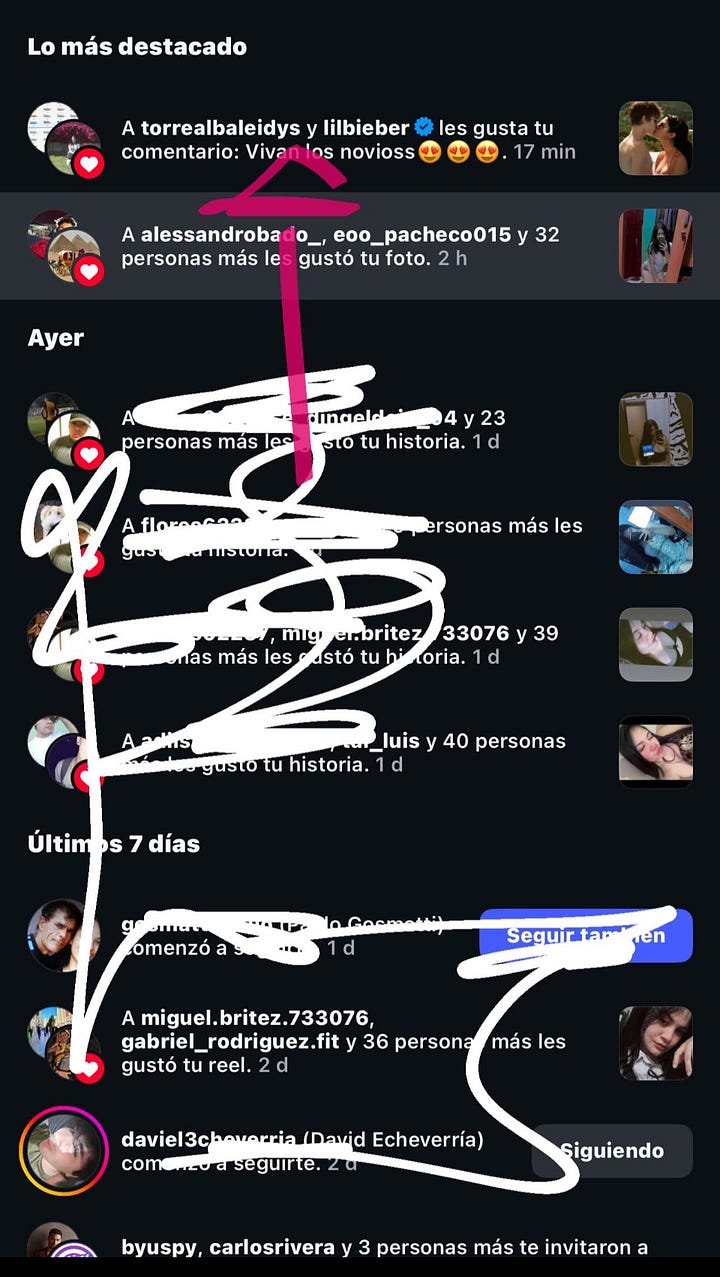View the reel thumbnail liked by 36 more people
Viewport: 720px width, 1277px height.
(655, 1043)
